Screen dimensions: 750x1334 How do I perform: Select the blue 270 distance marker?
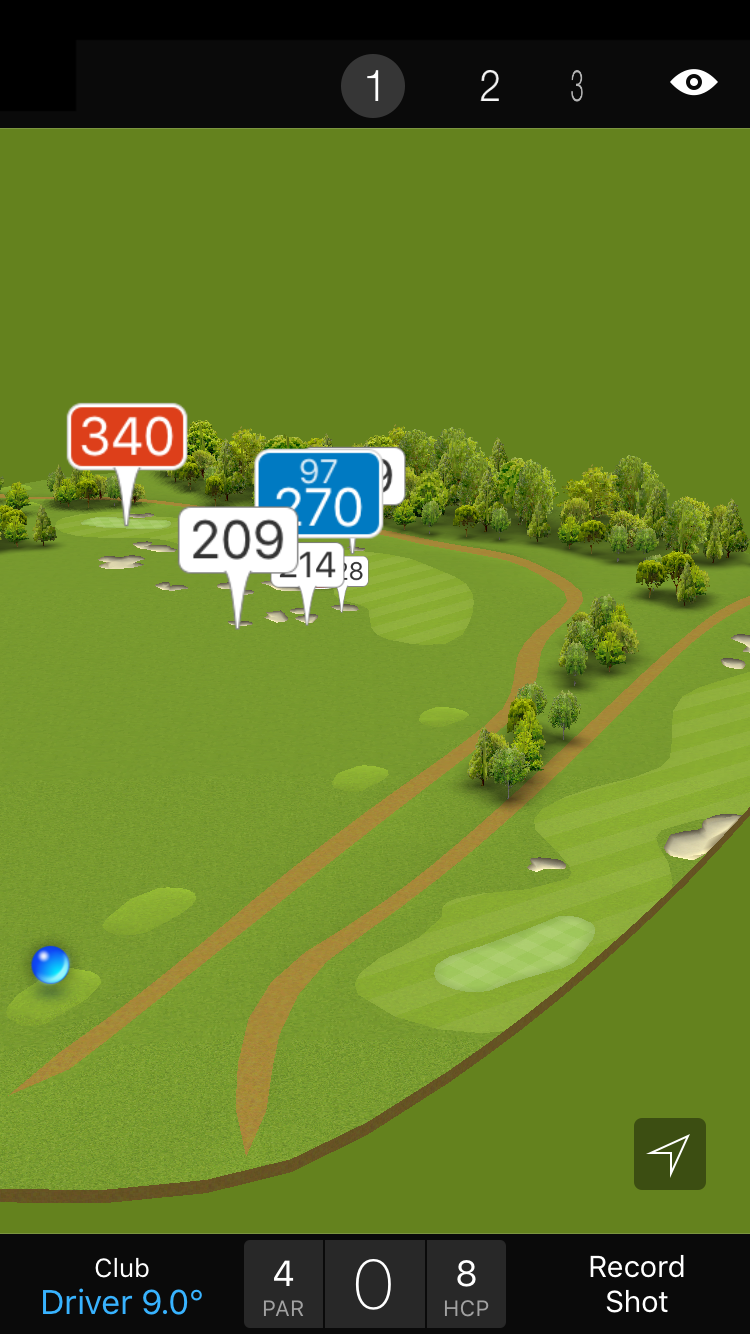pos(319,494)
